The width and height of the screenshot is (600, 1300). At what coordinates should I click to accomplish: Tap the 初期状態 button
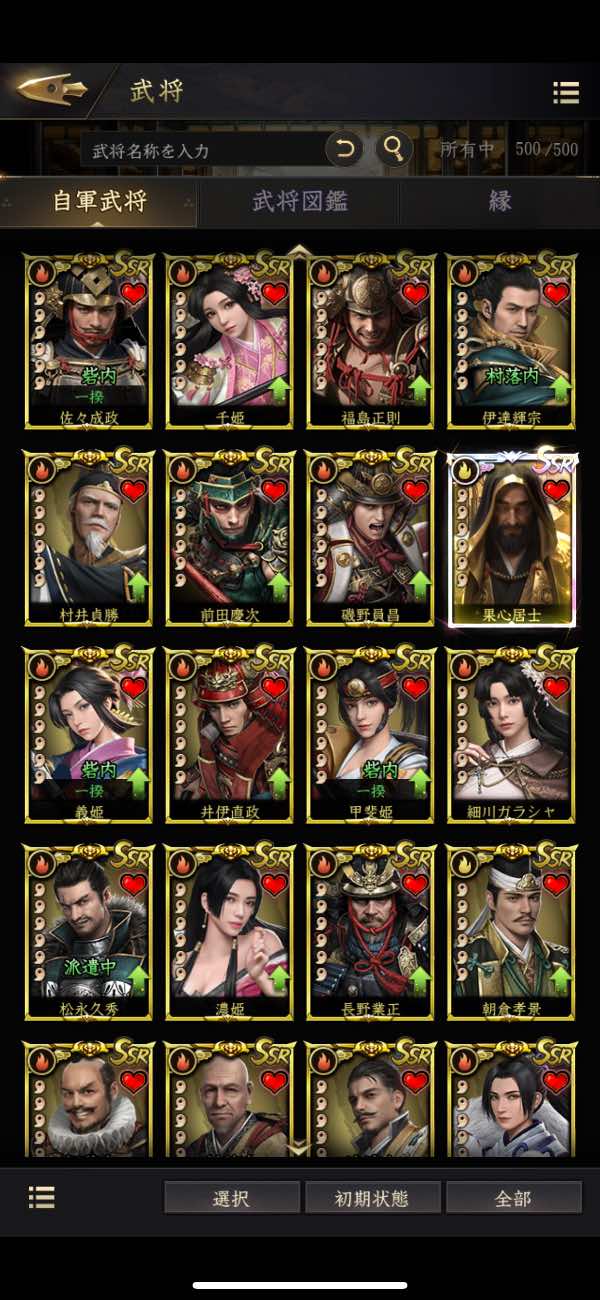pyautogui.click(x=372, y=1198)
